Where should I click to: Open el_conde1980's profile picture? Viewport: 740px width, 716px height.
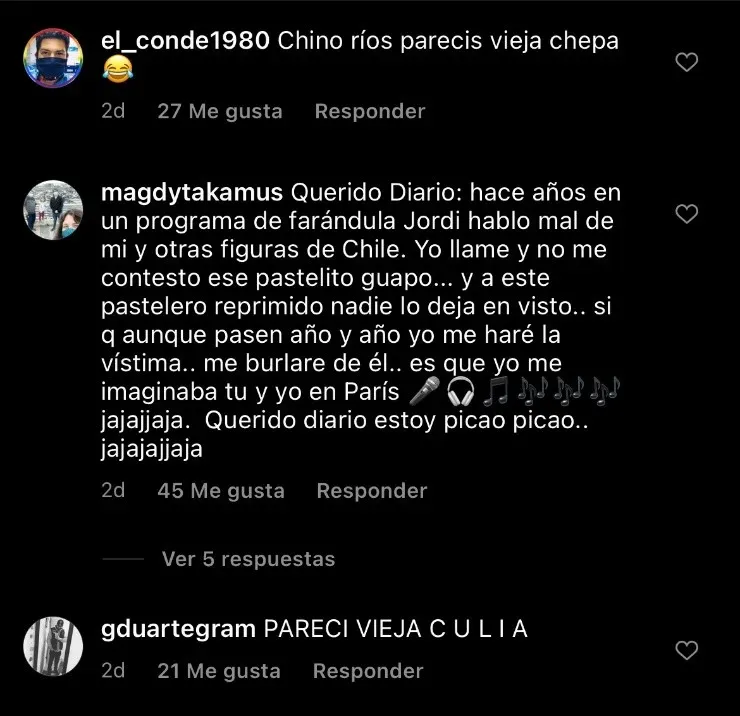click(52, 58)
